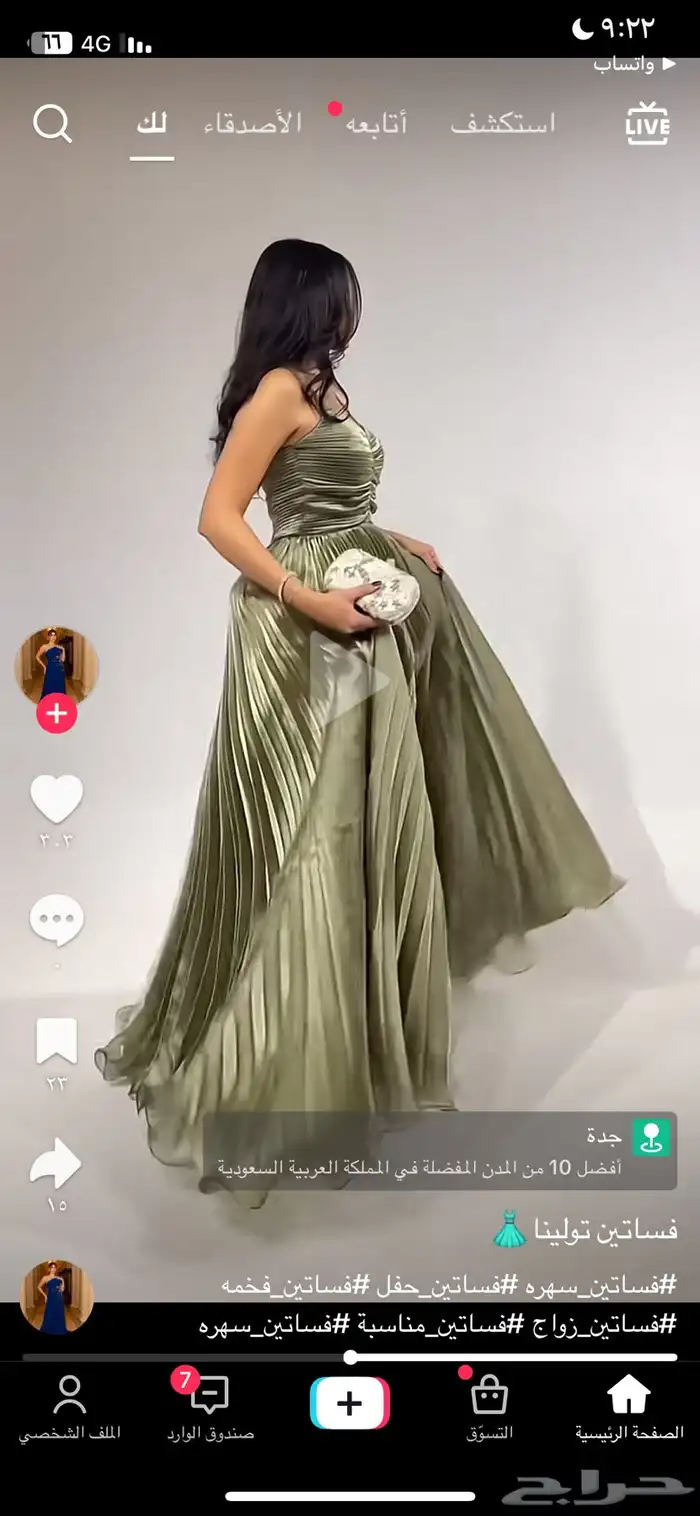Open the sound disc at bottom left
Image resolution: width=700 pixels, height=1516 pixels.
[x=56, y=1296]
